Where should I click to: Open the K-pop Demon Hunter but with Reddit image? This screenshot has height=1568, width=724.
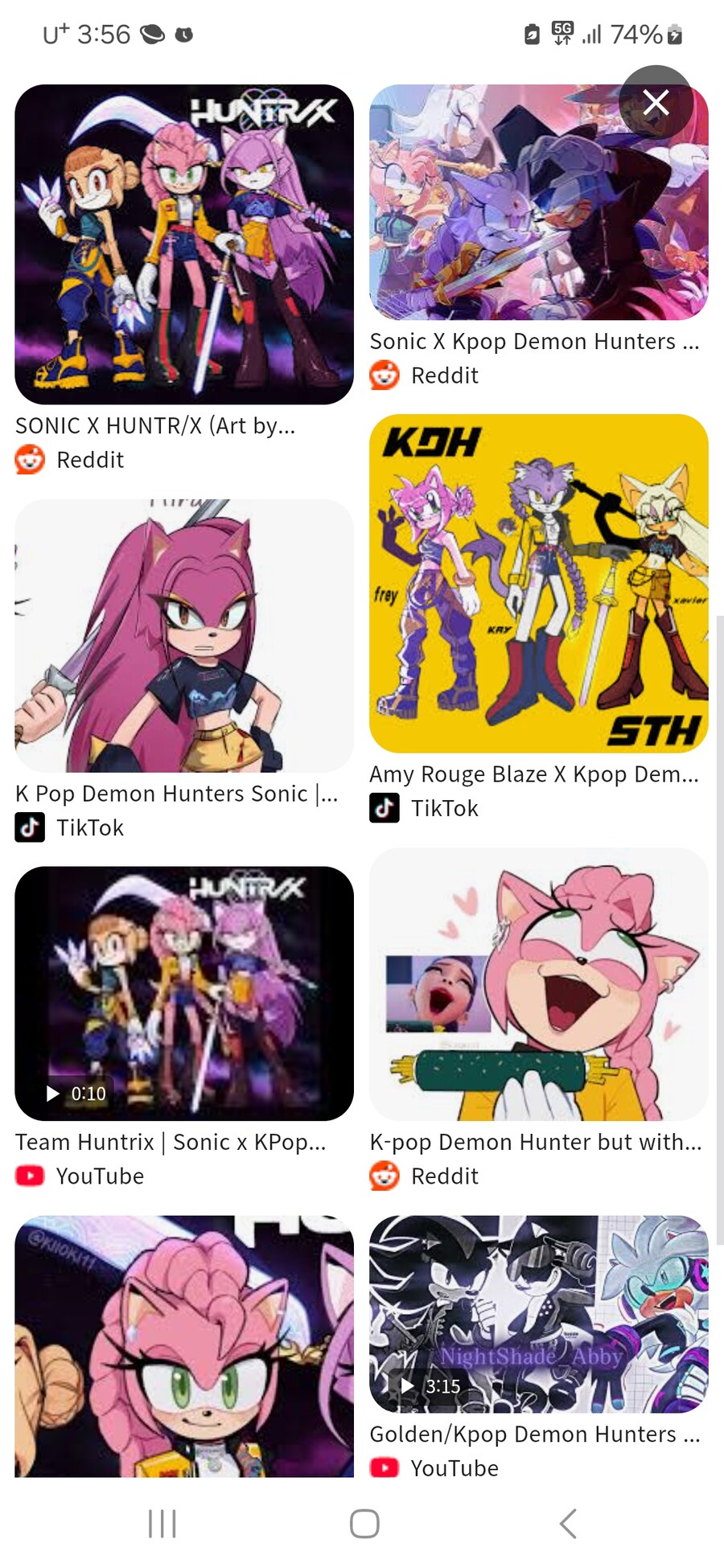click(538, 984)
